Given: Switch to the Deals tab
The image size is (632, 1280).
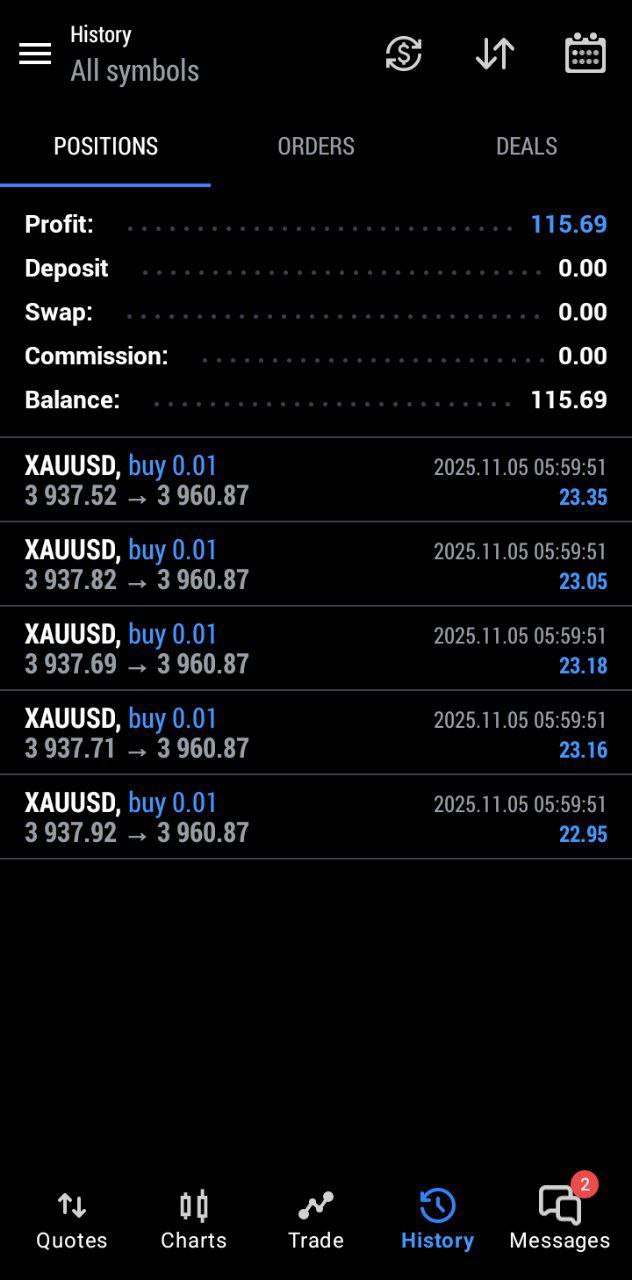Looking at the screenshot, I should coord(526,146).
